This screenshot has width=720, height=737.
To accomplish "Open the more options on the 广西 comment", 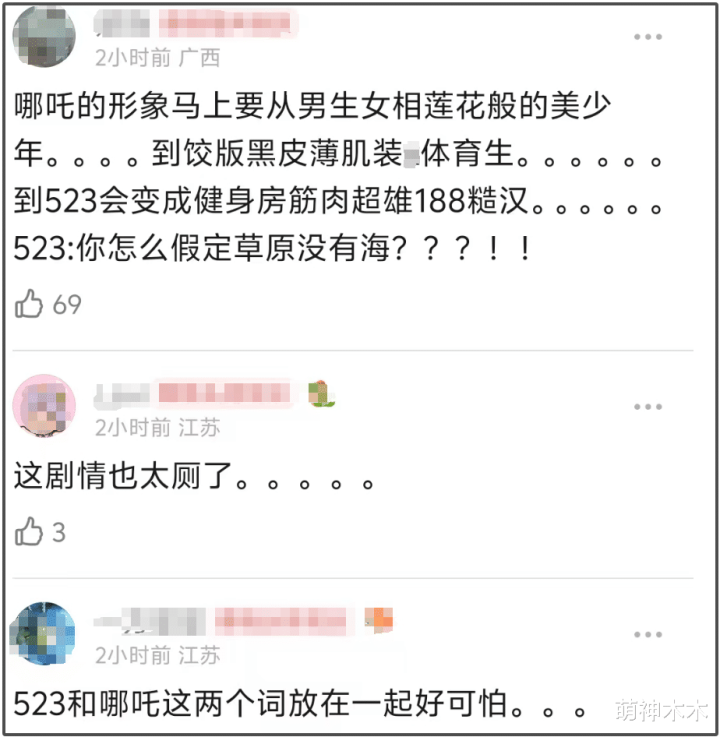I will [x=647, y=37].
